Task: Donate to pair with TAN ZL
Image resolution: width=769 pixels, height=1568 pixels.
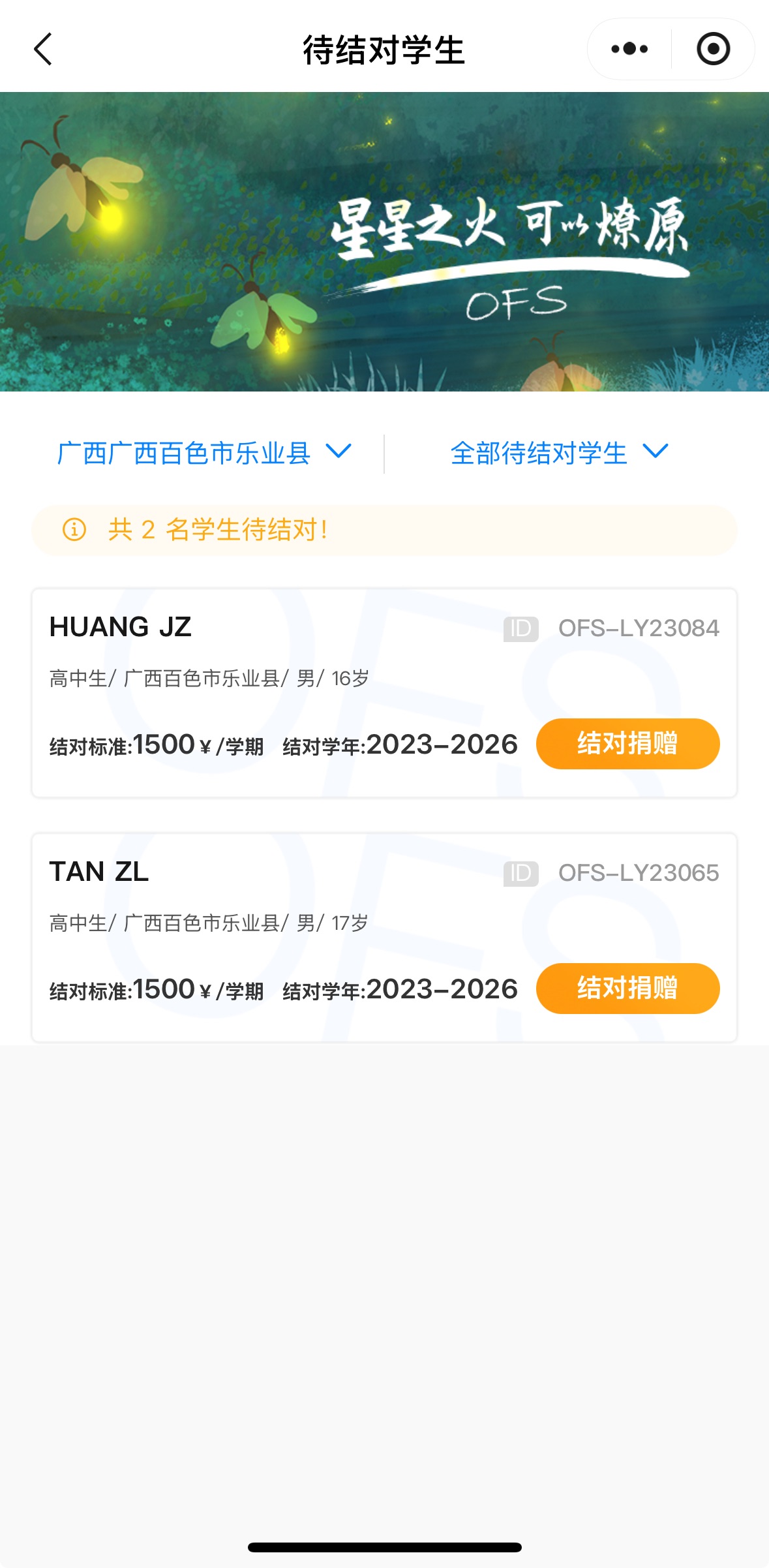Action: pyautogui.click(x=627, y=989)
